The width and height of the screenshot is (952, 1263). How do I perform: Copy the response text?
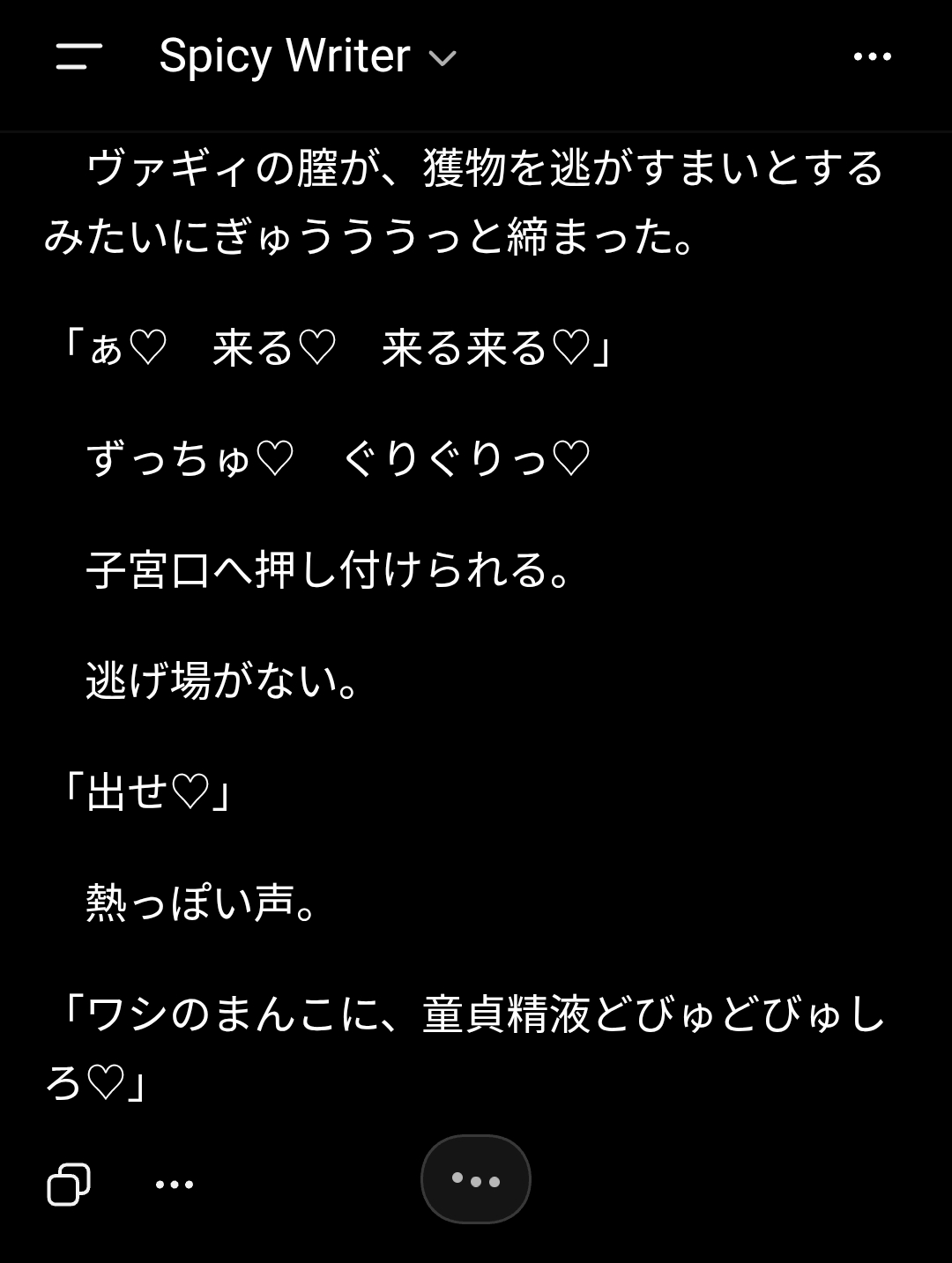coord(69,1184)
